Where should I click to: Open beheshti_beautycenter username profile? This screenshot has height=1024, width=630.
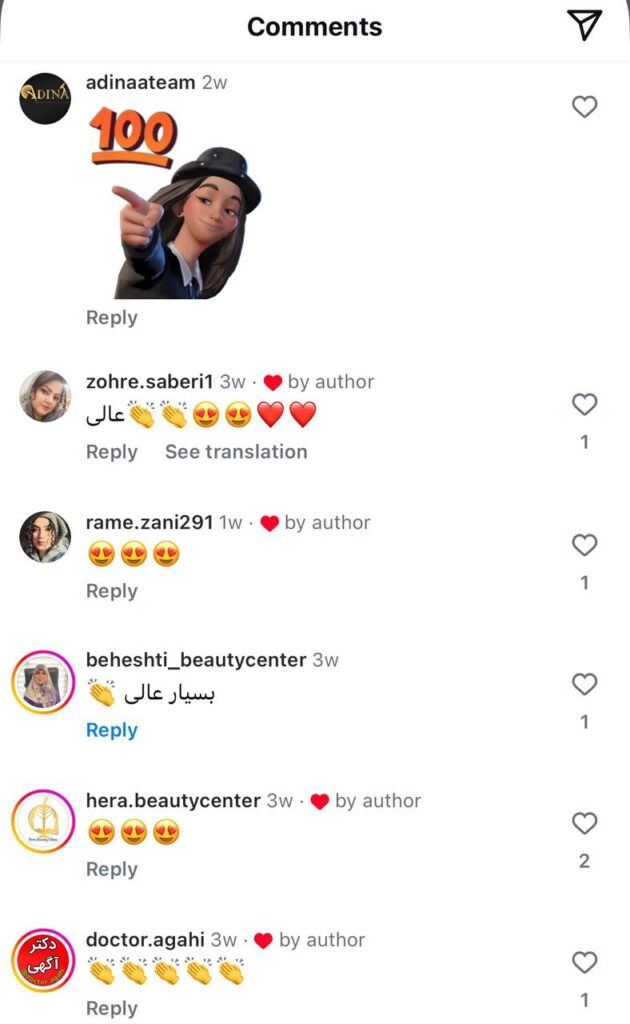pos(196,660)
